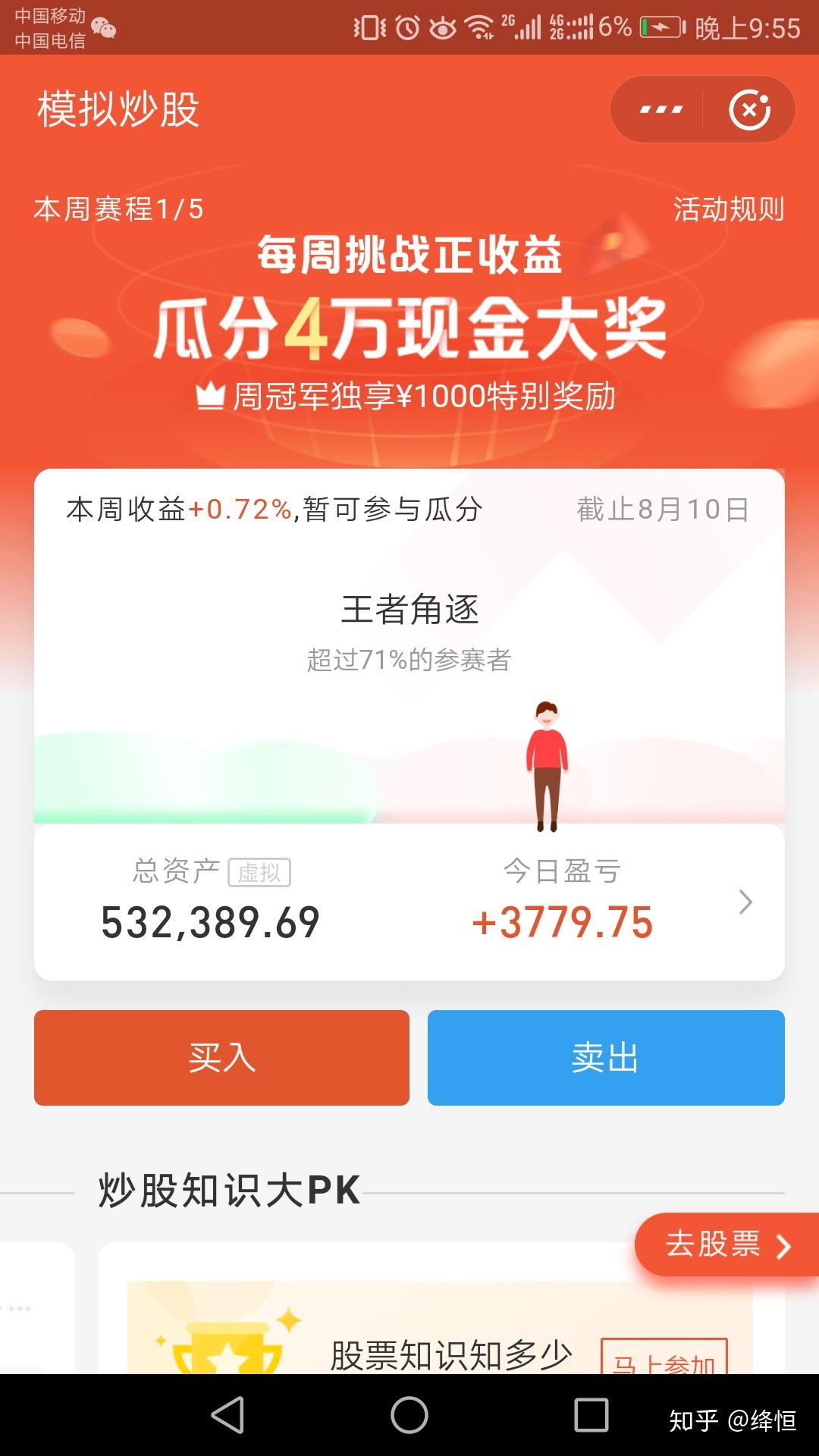Return to home screen
The width and height of the screenshot is (819, 1456).
409,1415
